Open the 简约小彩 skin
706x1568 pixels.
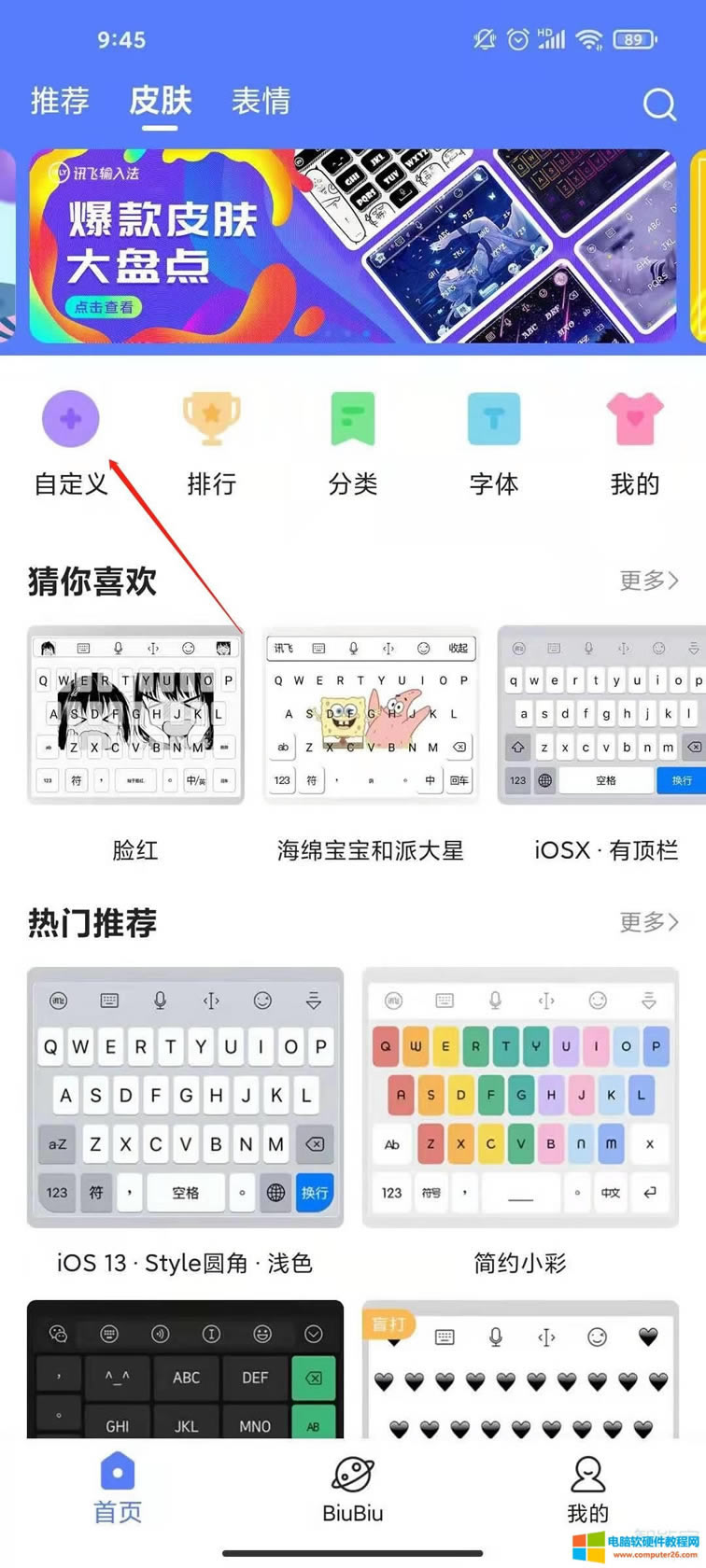[520, 1098]
